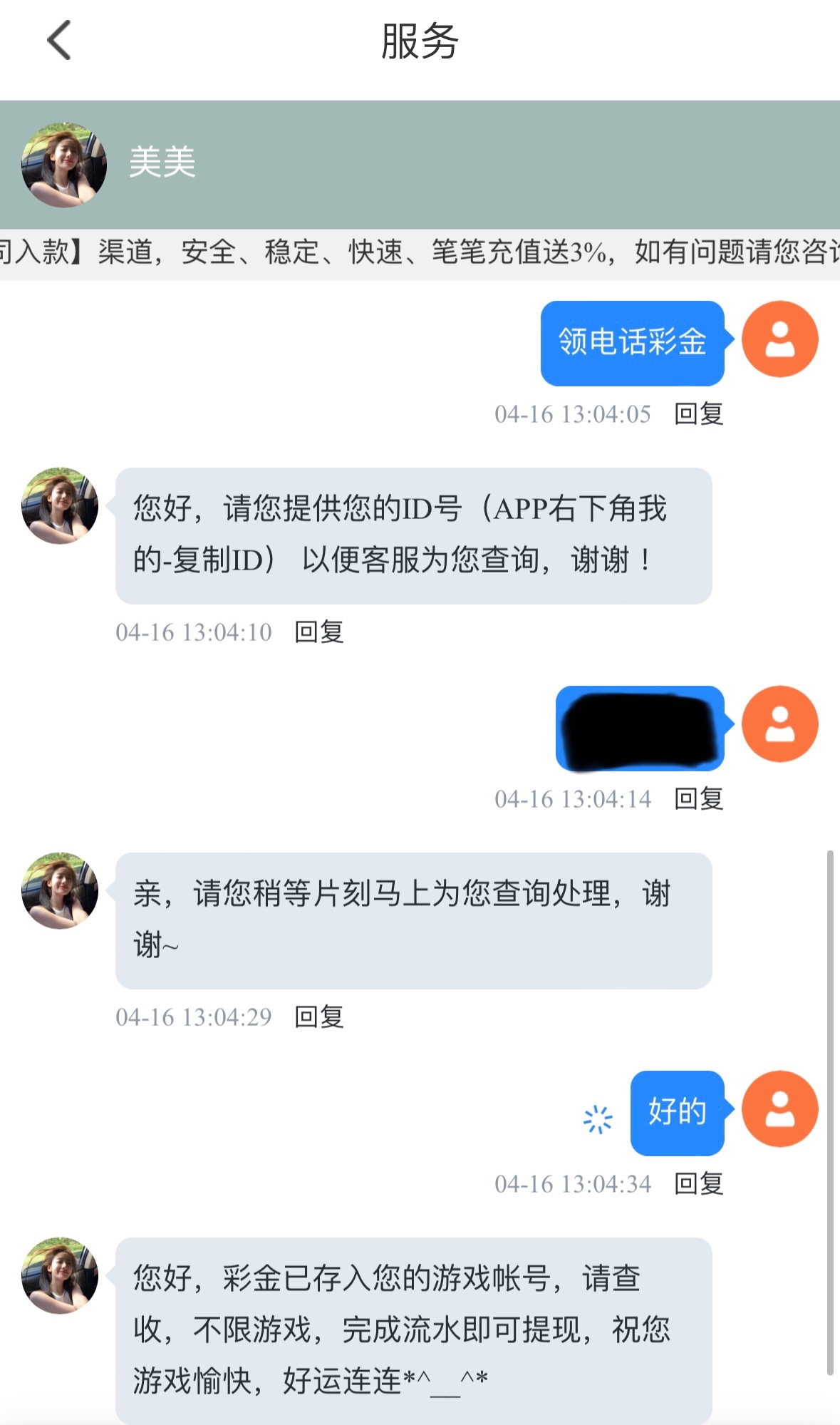Tap 回复 under the 领电话彩金 message
Image resolution: width=840 pixels, height=1425 pixels.
[x=698, y=414]
